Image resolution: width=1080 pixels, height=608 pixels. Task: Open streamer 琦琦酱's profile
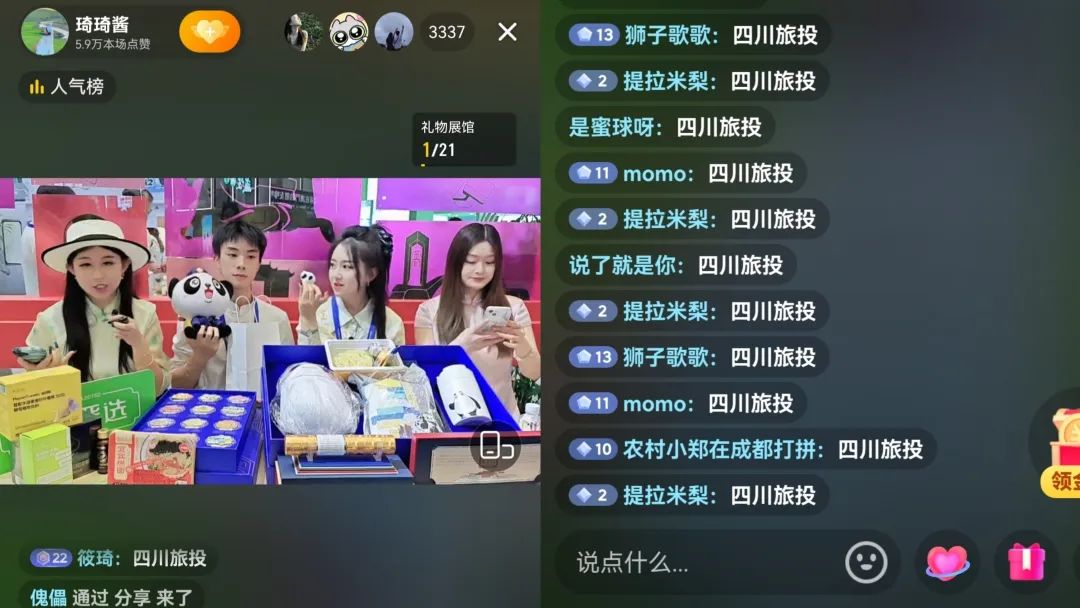pos(45,32)
